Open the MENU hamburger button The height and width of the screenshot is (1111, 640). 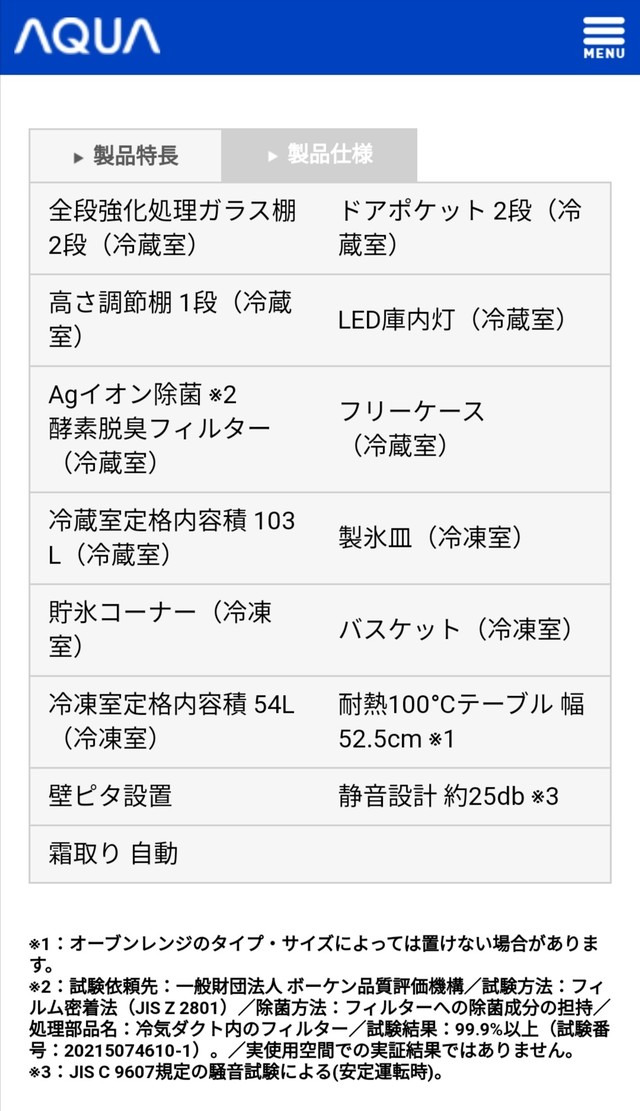[x=604, y=37]
